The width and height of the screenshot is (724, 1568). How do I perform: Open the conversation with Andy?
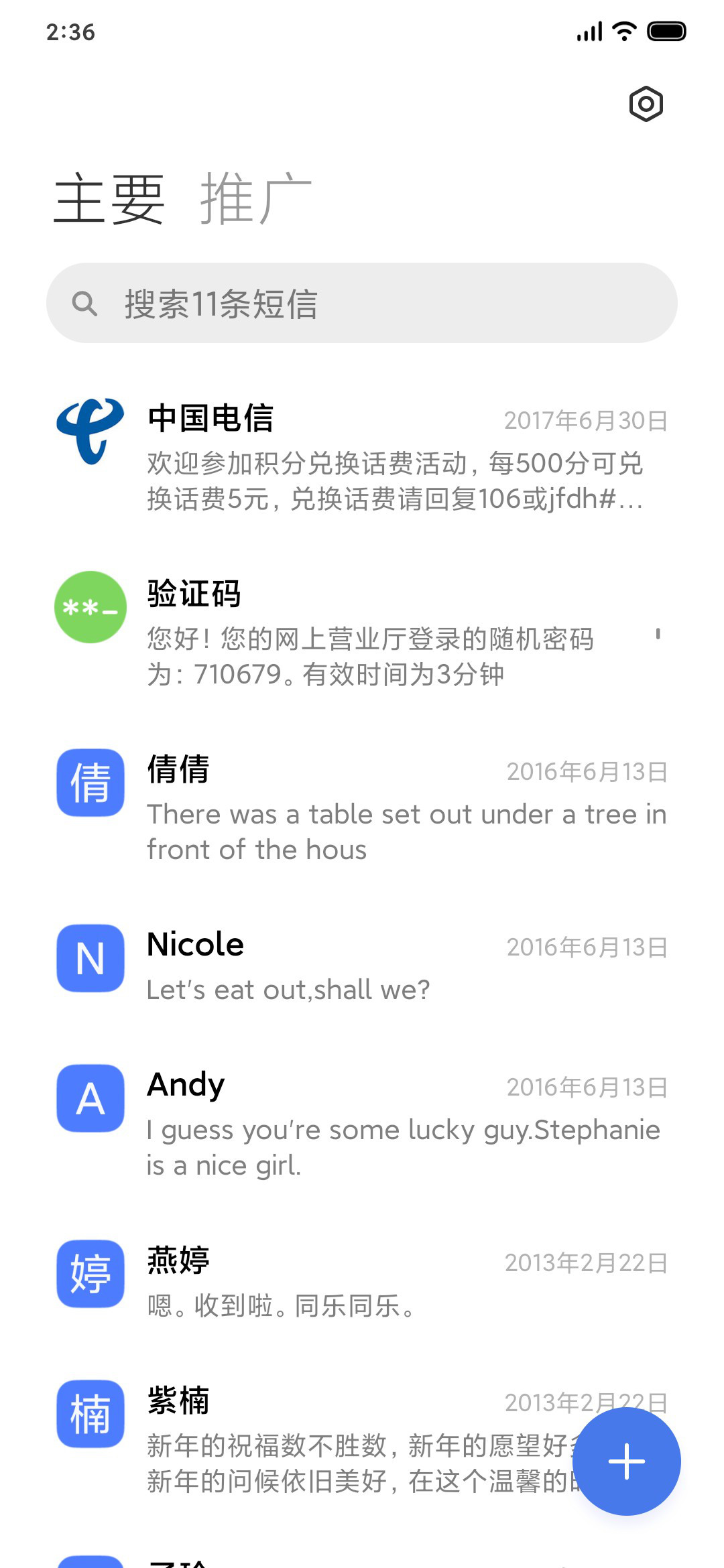362,1124
